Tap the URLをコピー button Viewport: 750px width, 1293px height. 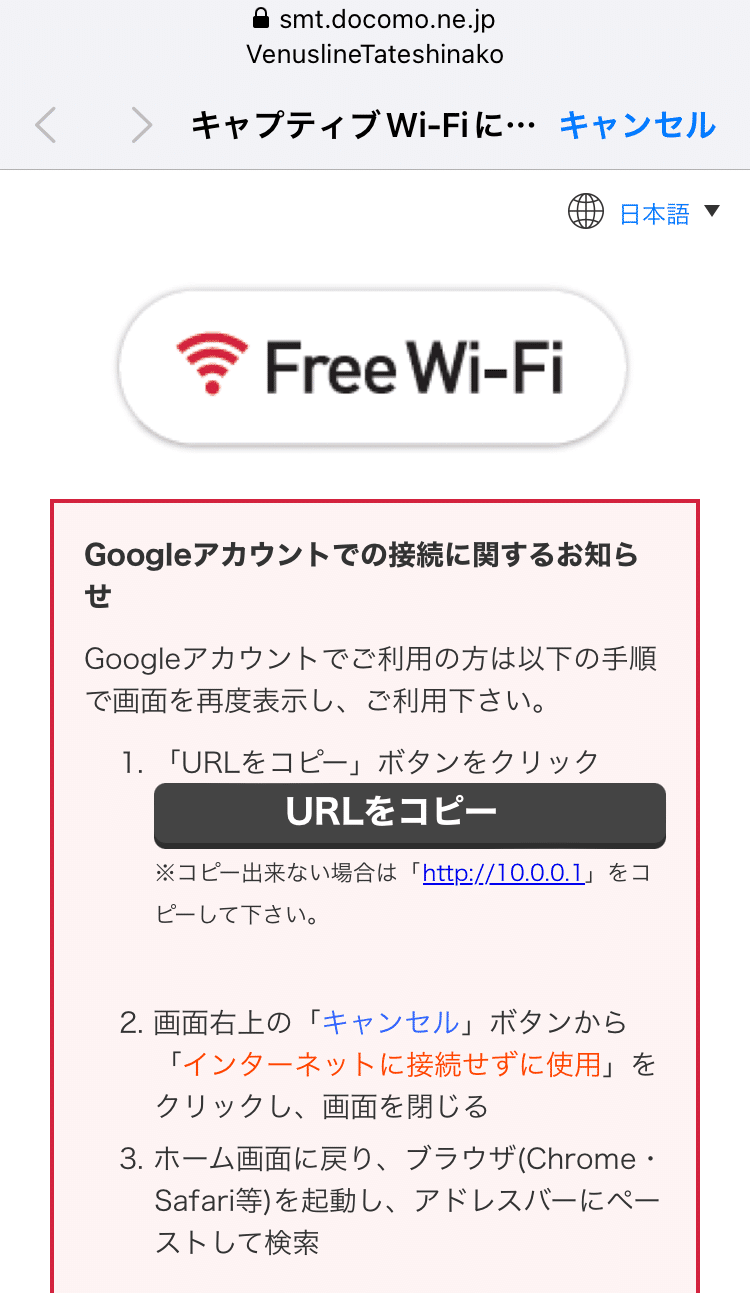point(410,813)
